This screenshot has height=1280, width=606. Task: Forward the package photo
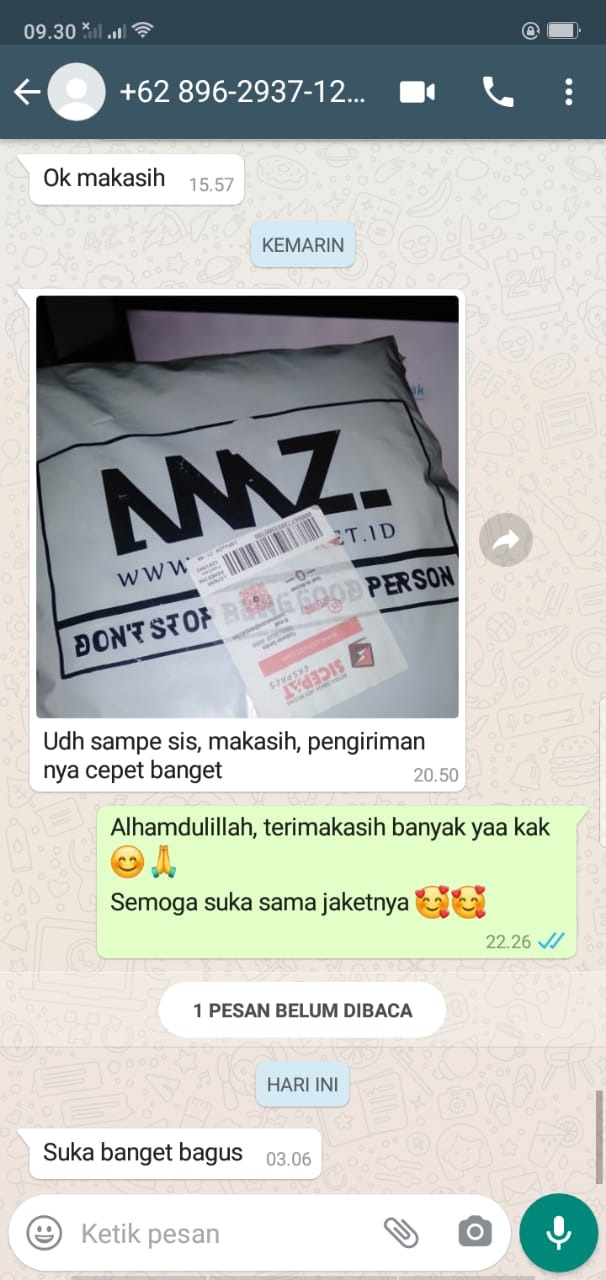pos(505,542)
